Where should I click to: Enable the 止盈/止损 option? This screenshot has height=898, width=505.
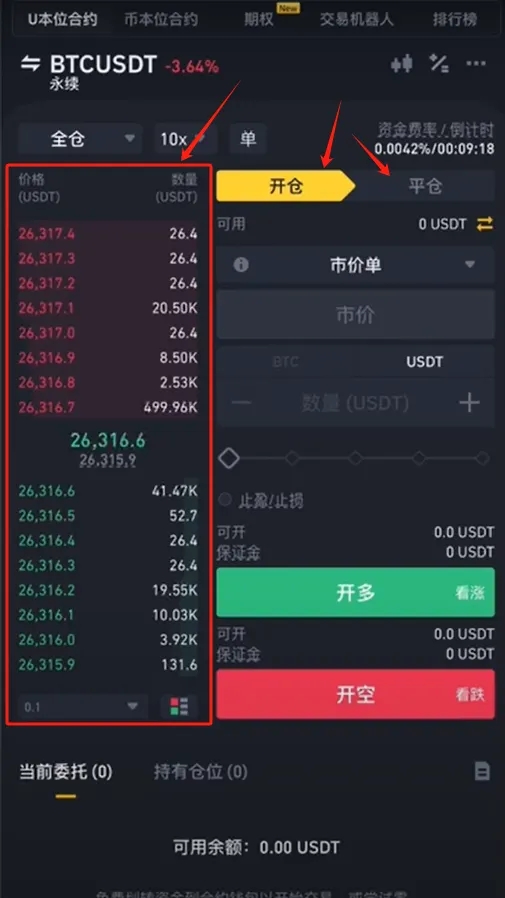coord(261,501)
